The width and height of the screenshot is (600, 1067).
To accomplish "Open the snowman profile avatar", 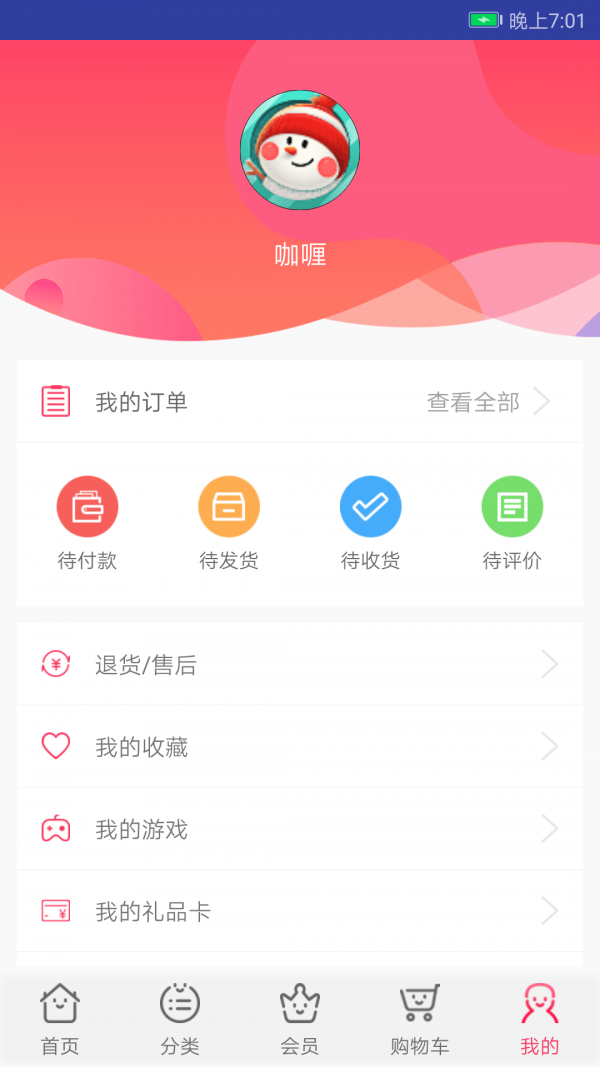I will click(300, 150).
